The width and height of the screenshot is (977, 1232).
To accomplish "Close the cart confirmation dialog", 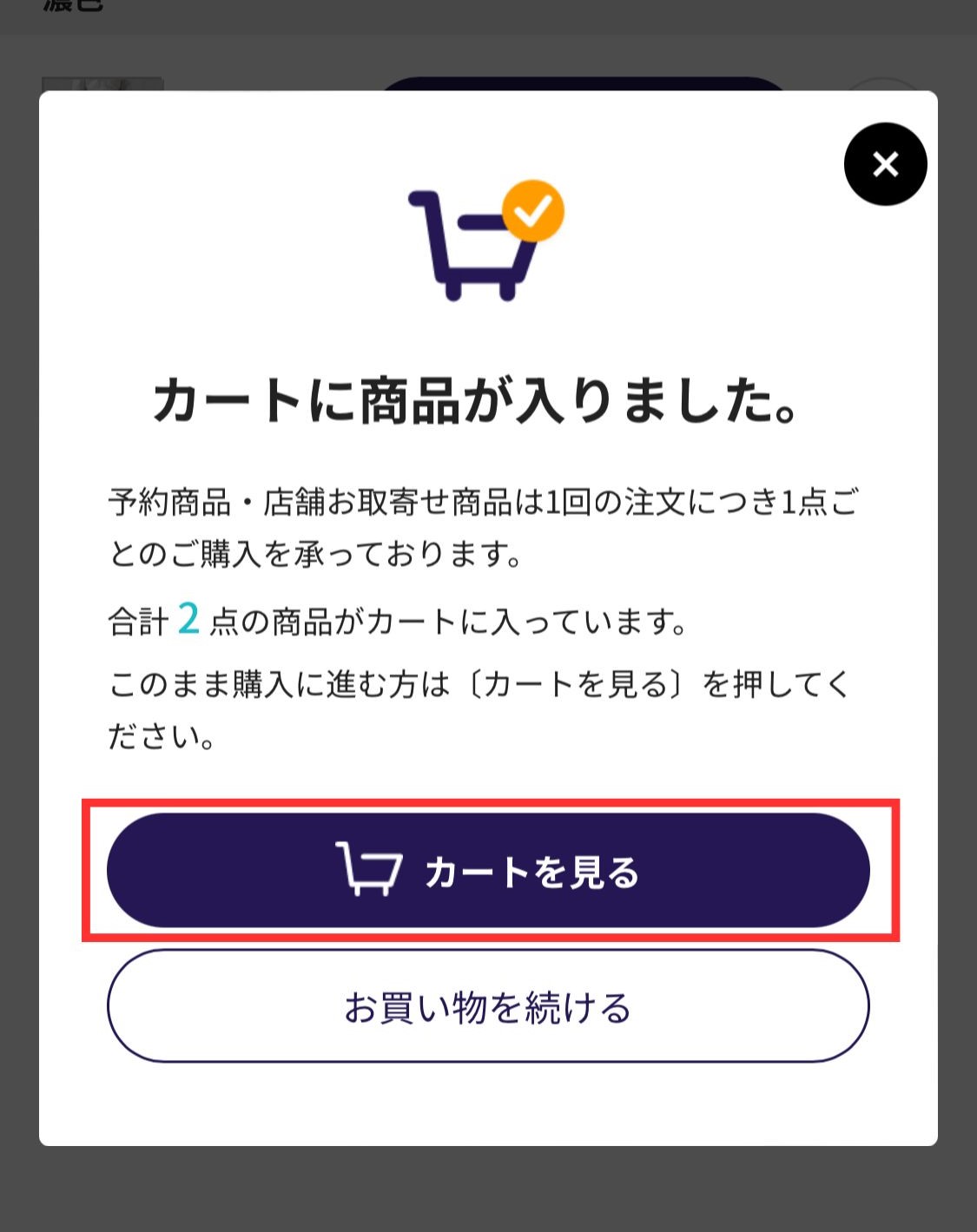I will (885, 164).
